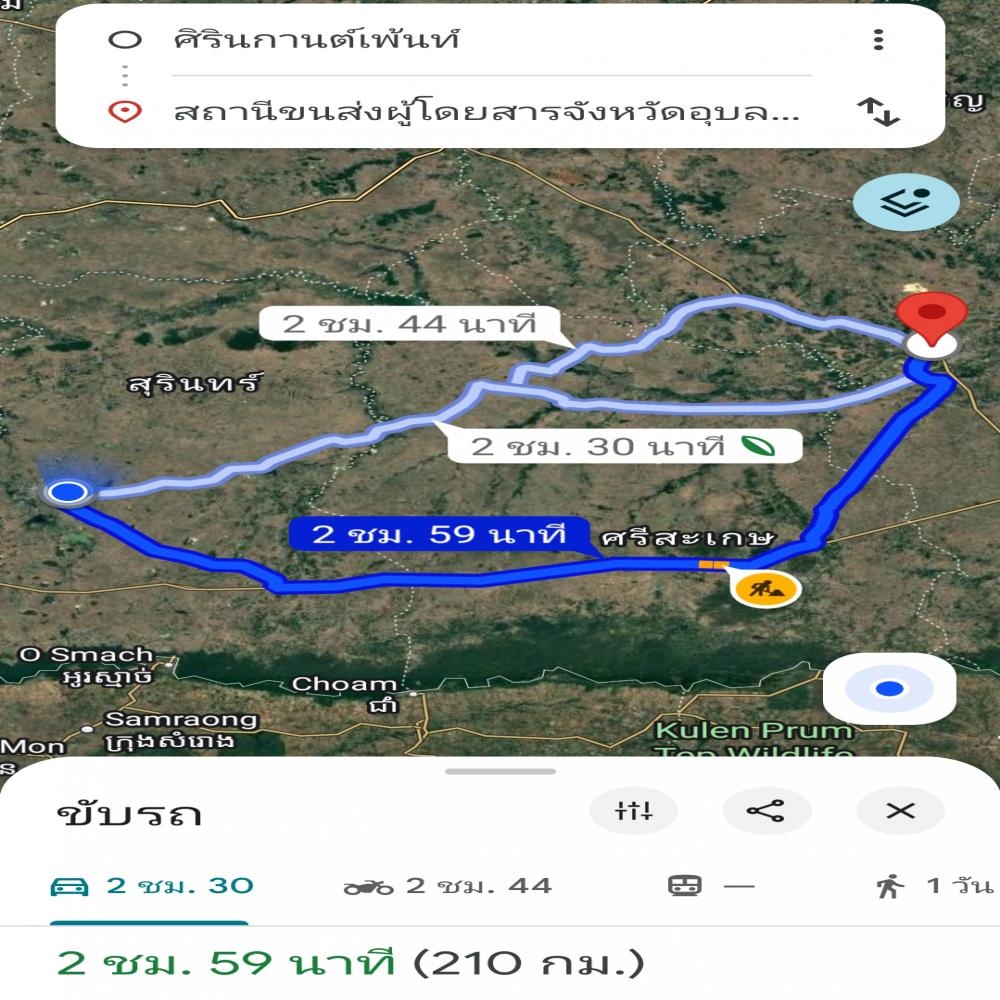Switch to the walking tab 1 วัน

[932, 886]
